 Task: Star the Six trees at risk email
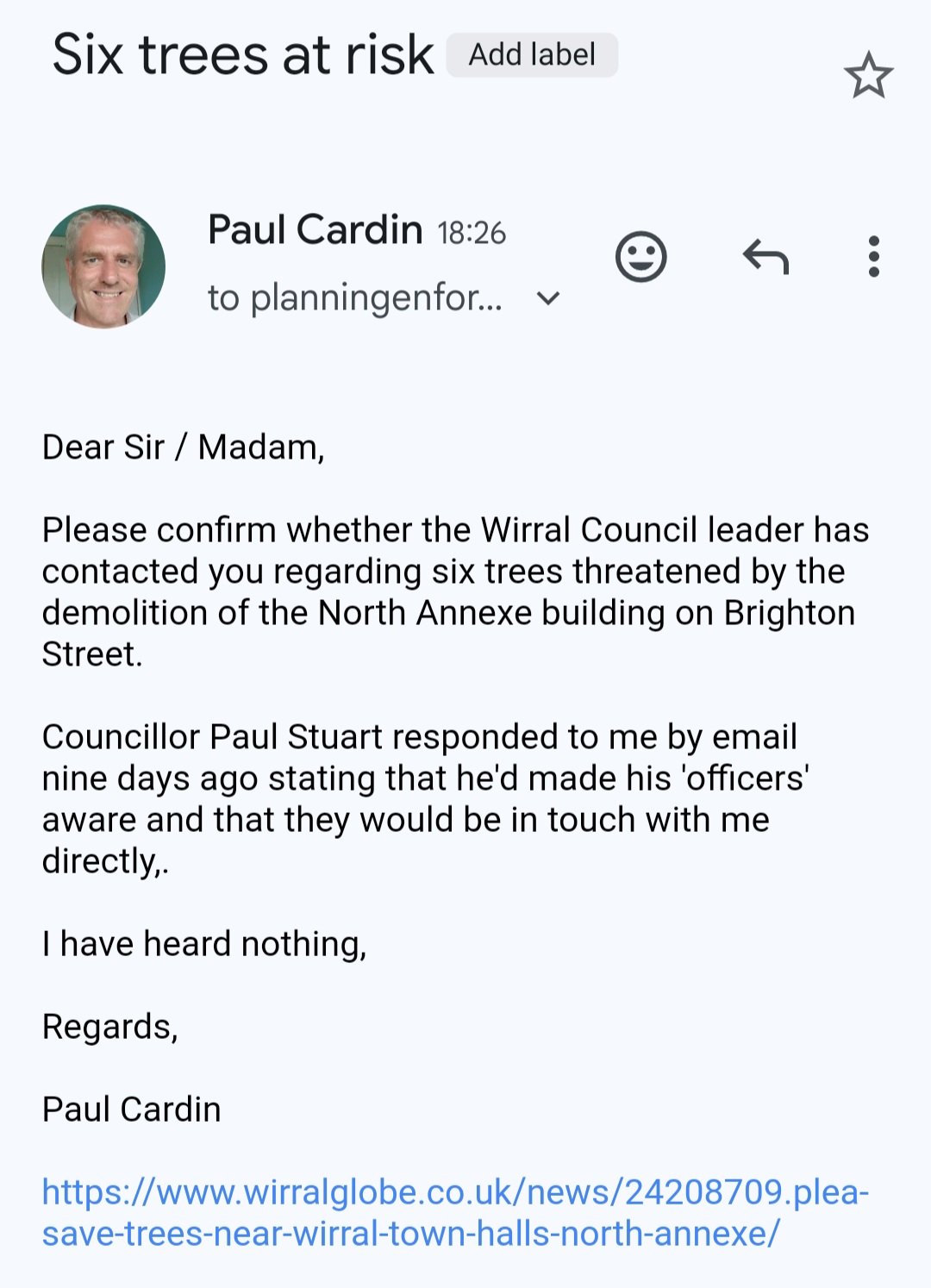click(x=868, y=76)
